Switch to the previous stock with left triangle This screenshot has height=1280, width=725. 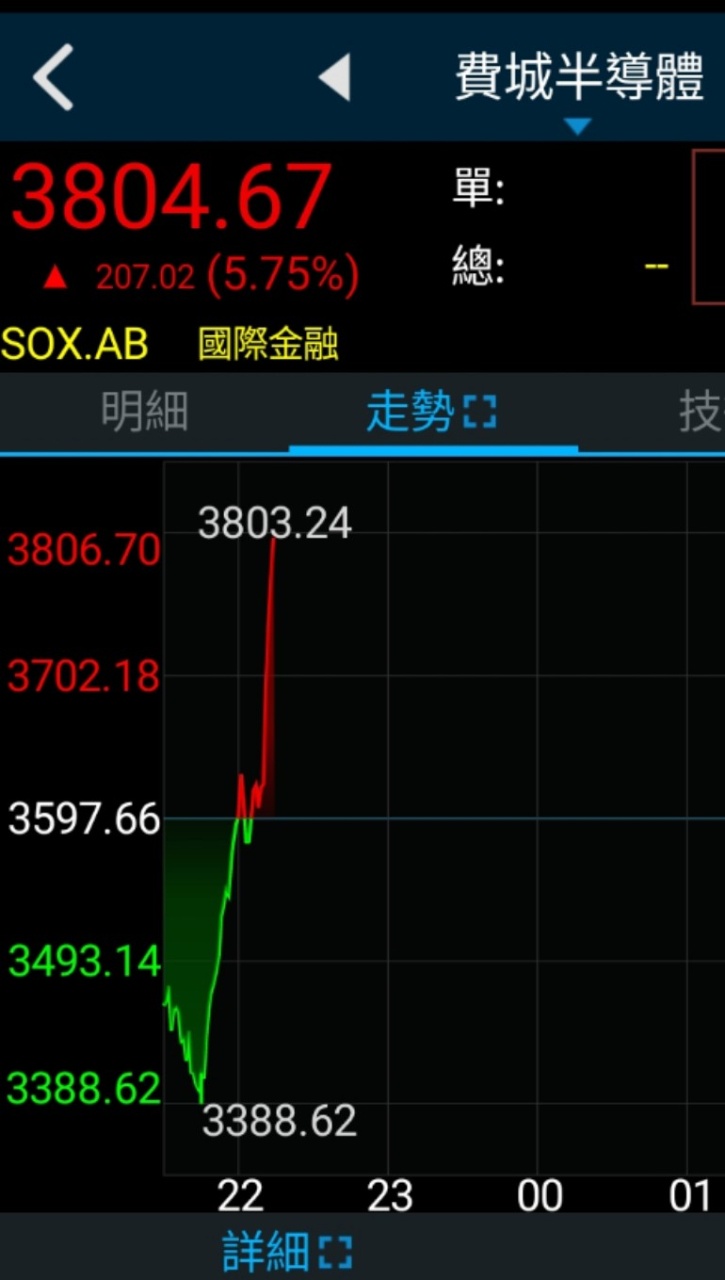point(336,77)
